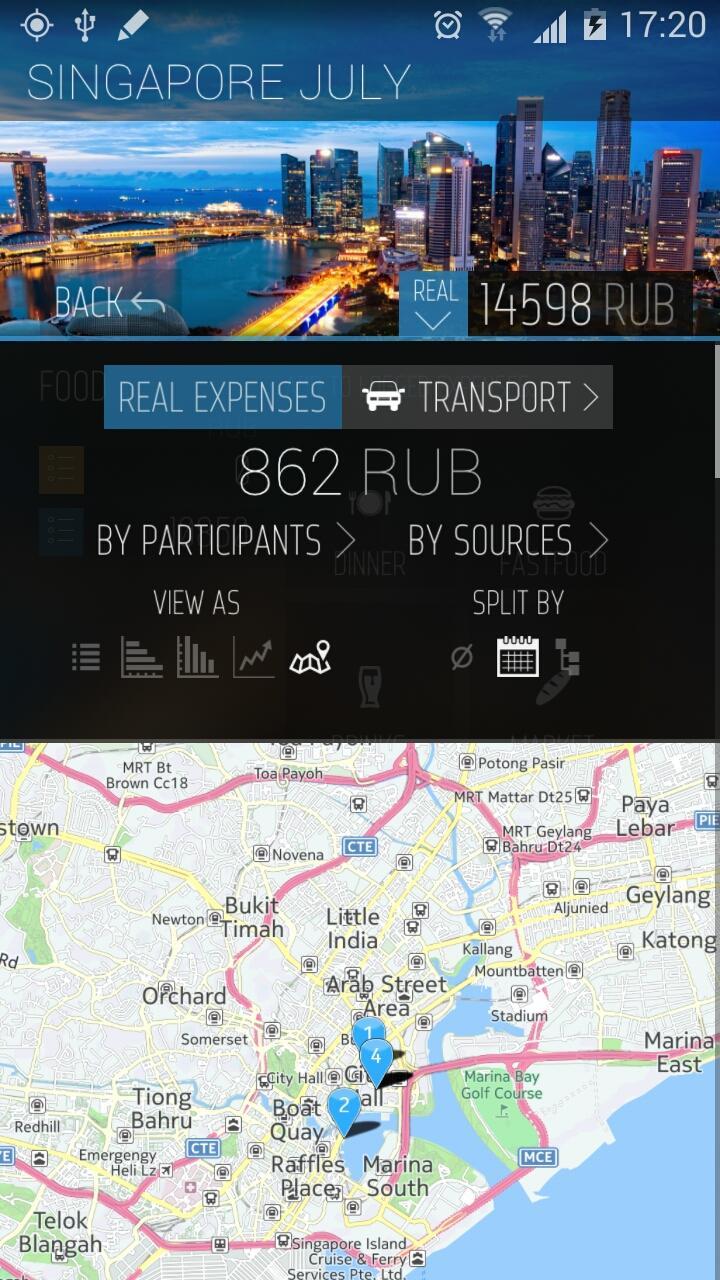Image resolution: width=720 pixels, height=1280 pixels.
Task: Select no split option
Action: tap(461, 658)
